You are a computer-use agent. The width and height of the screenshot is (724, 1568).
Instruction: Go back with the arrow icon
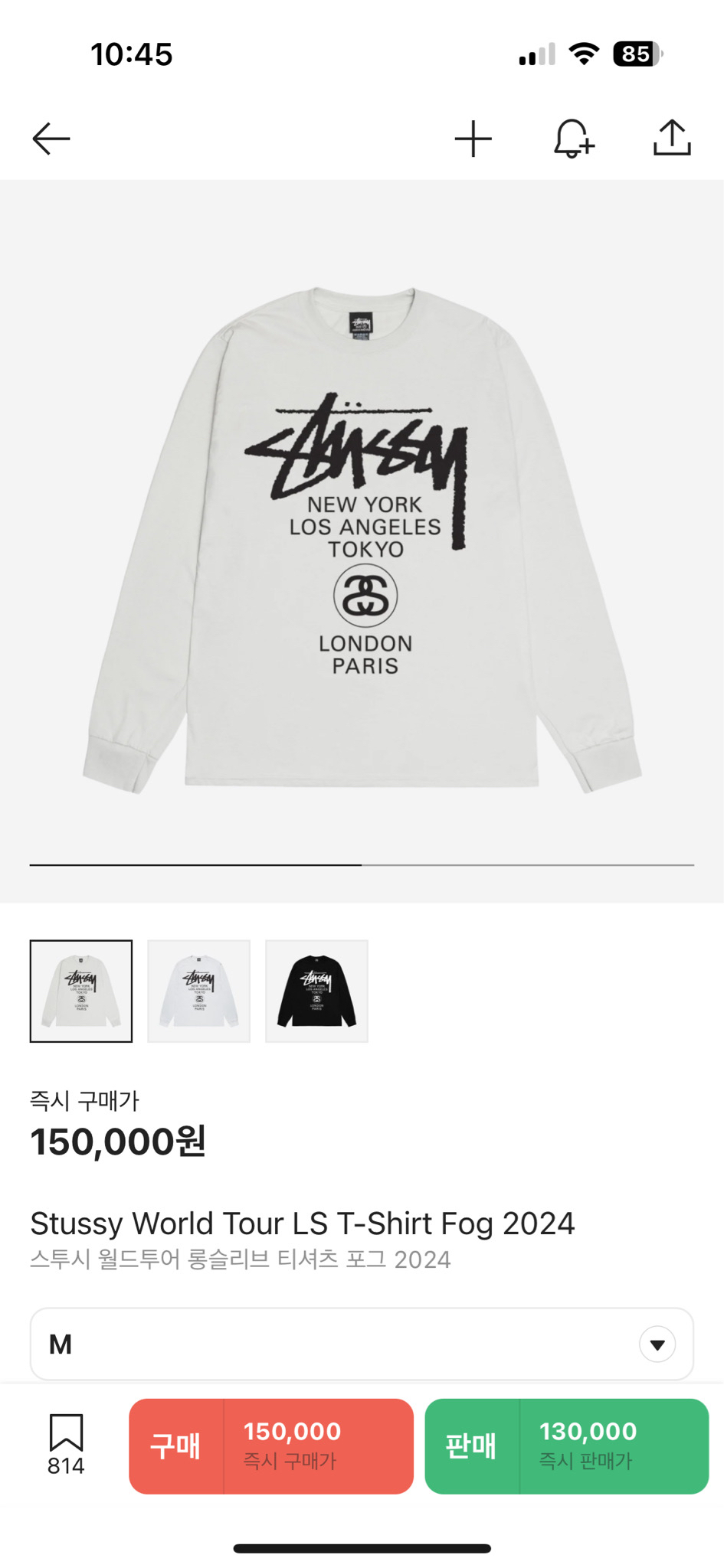(51, 139)
